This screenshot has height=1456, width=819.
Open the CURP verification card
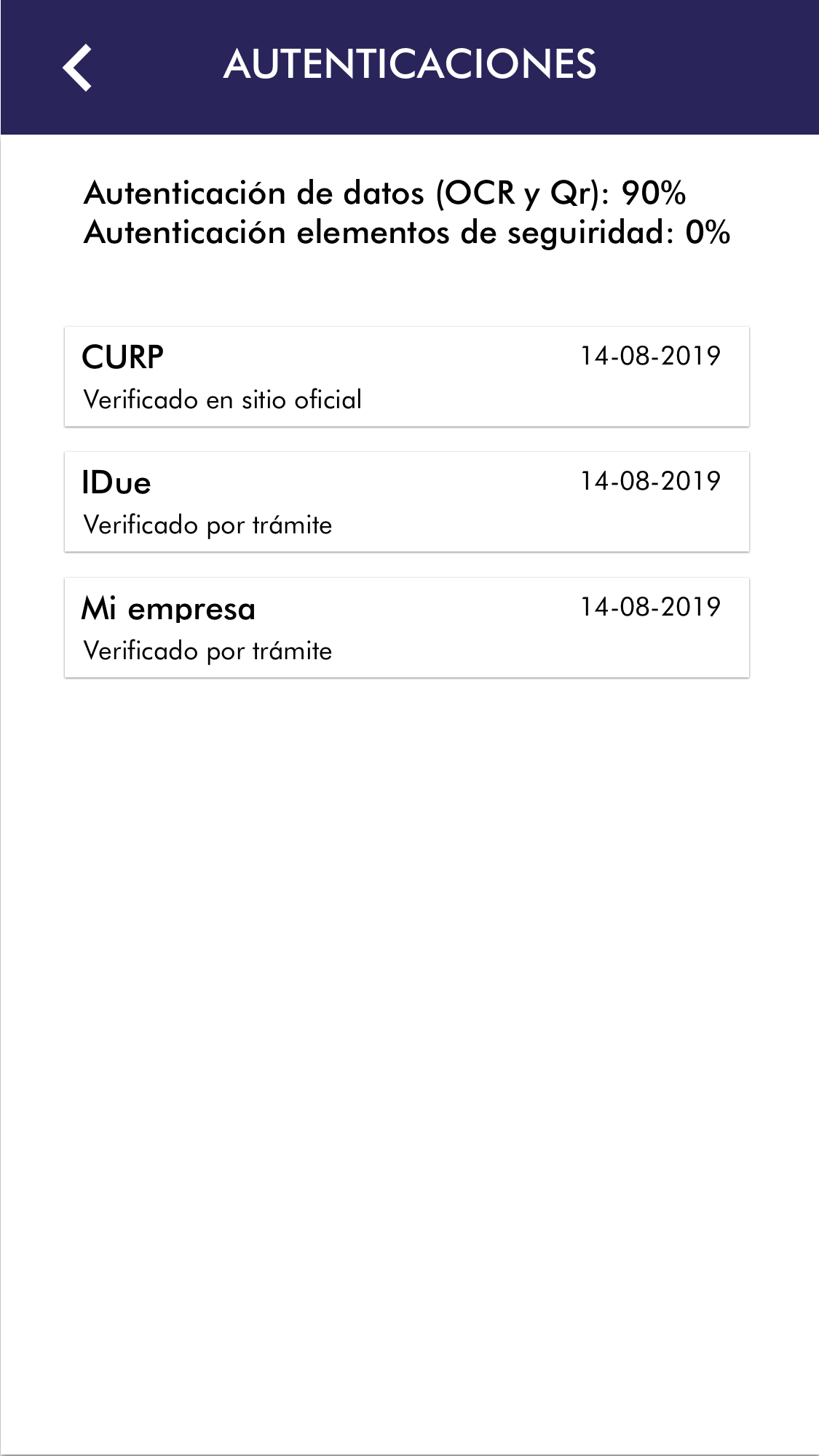coord(406,377)
